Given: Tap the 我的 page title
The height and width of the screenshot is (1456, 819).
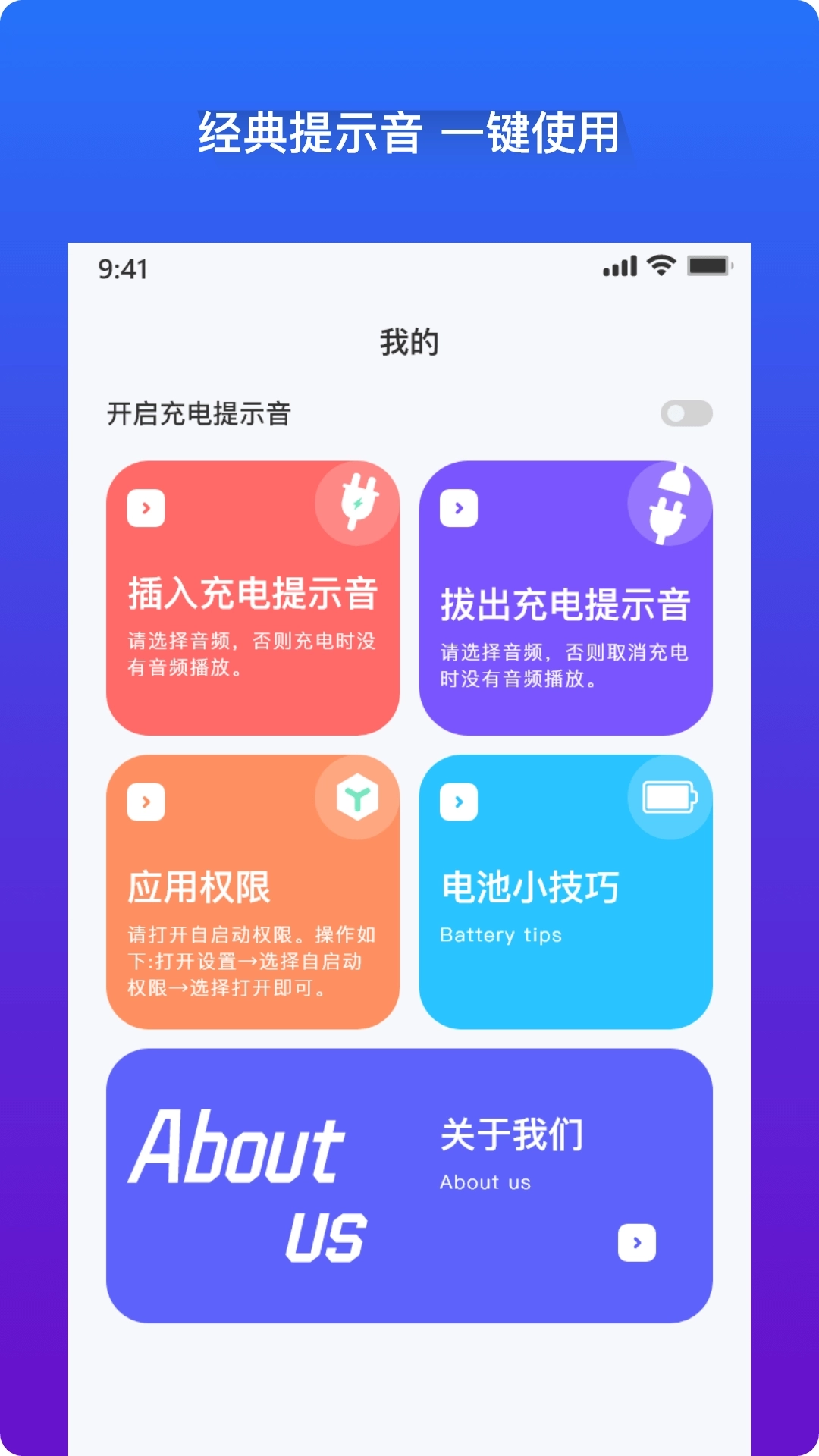Looking at the screenshot, I should (x=409, y=343).
